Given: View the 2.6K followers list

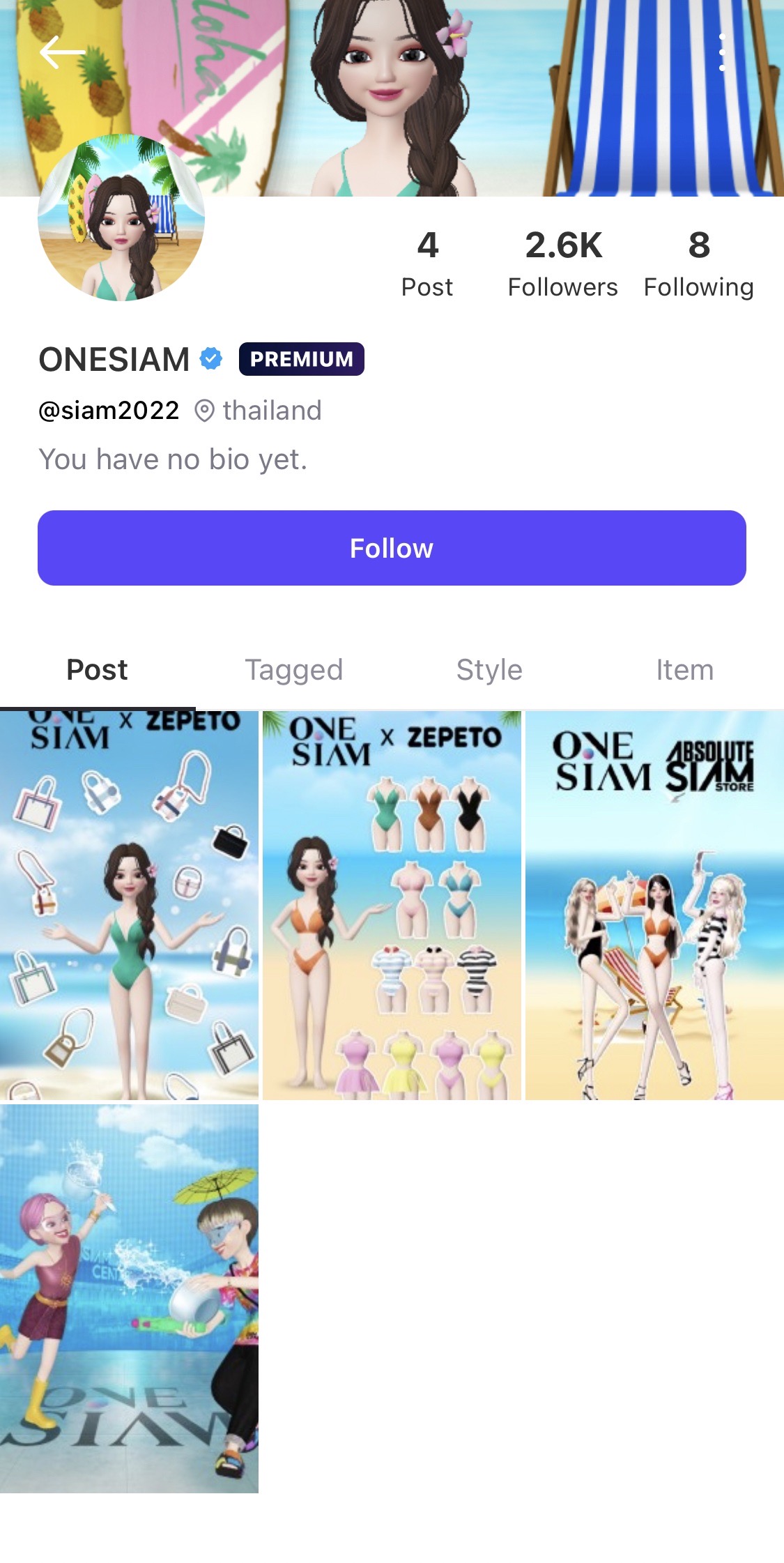Looking at the screenshot, I should pos(562,264).
